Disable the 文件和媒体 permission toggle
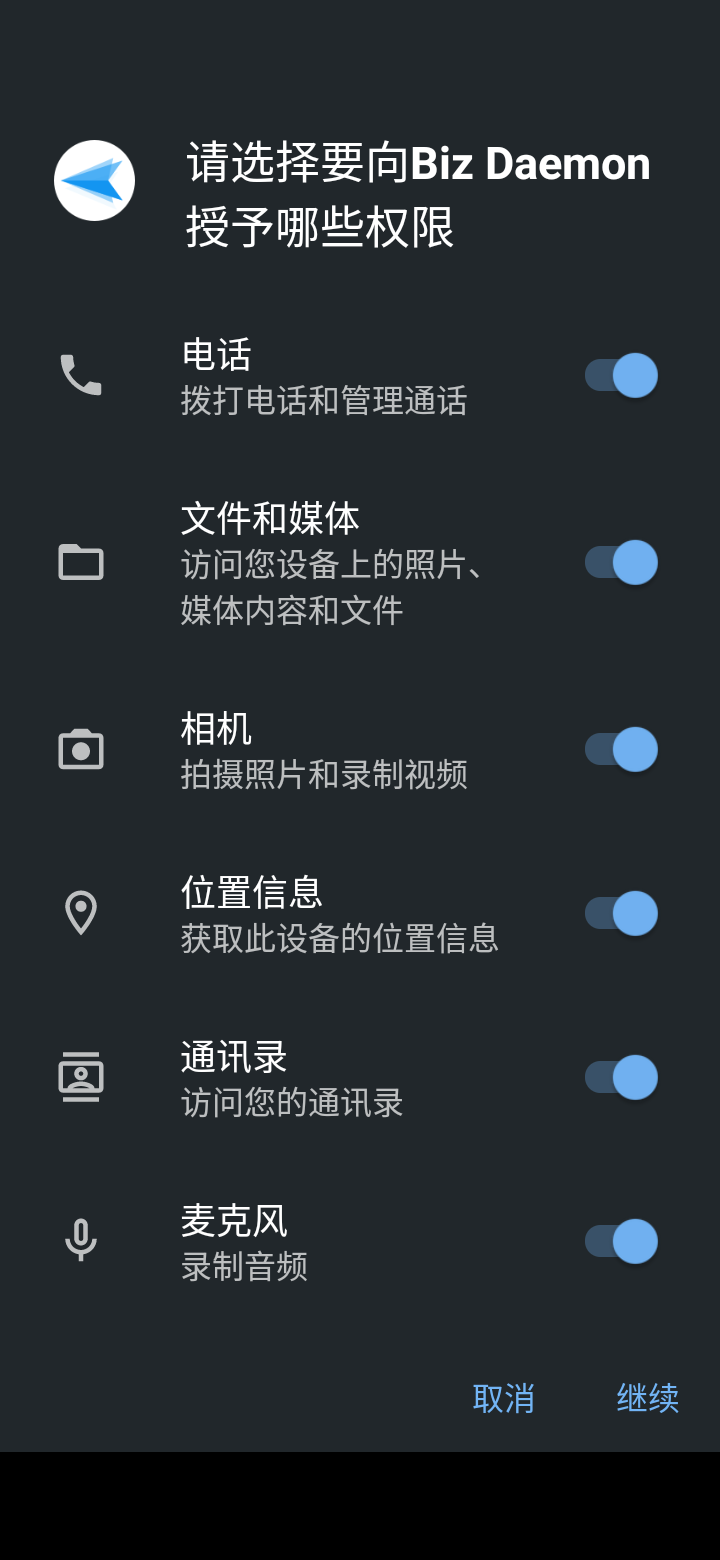The width and height of the screenshot is (720, 1560). (621, 562)
